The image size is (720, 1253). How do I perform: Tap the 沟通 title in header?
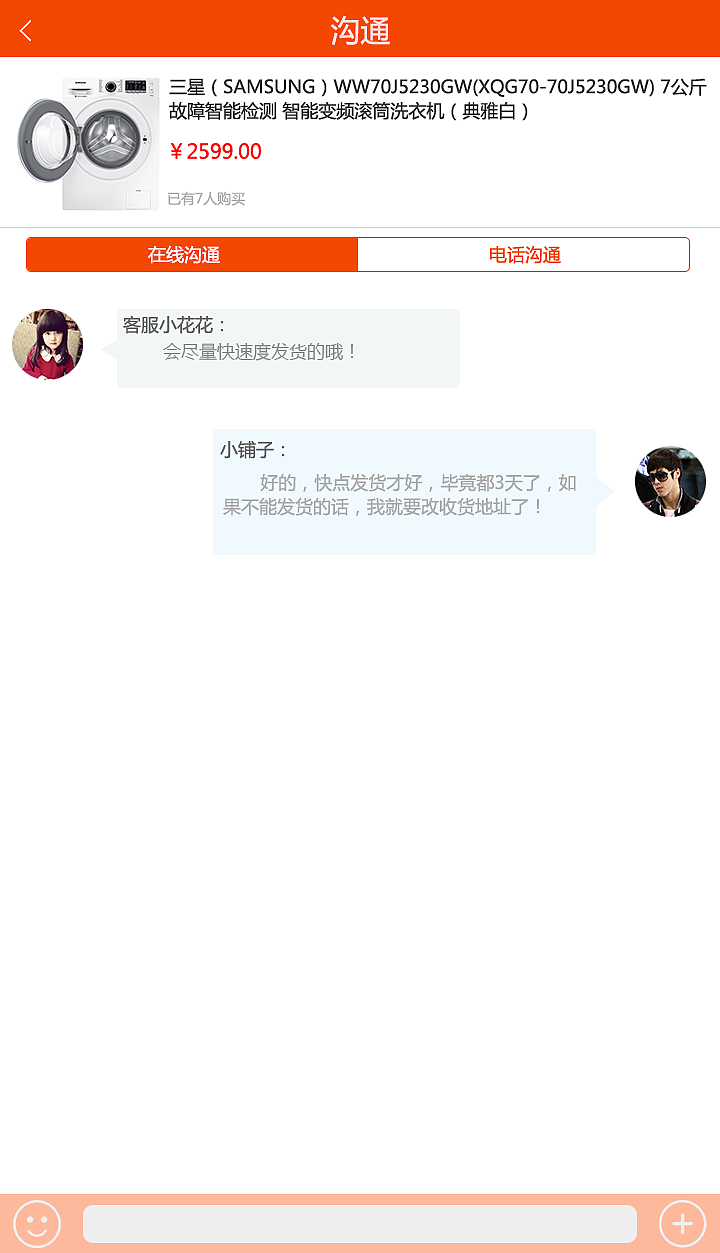point(360,30)
